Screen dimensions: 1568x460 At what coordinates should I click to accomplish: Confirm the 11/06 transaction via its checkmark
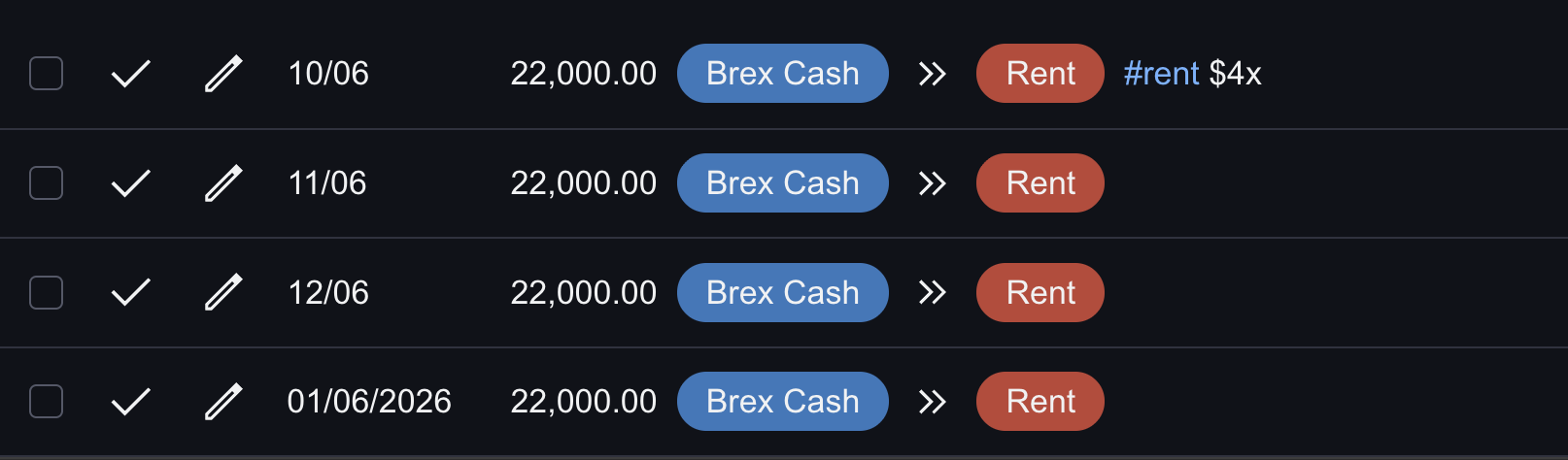click(x=130, y=183)
